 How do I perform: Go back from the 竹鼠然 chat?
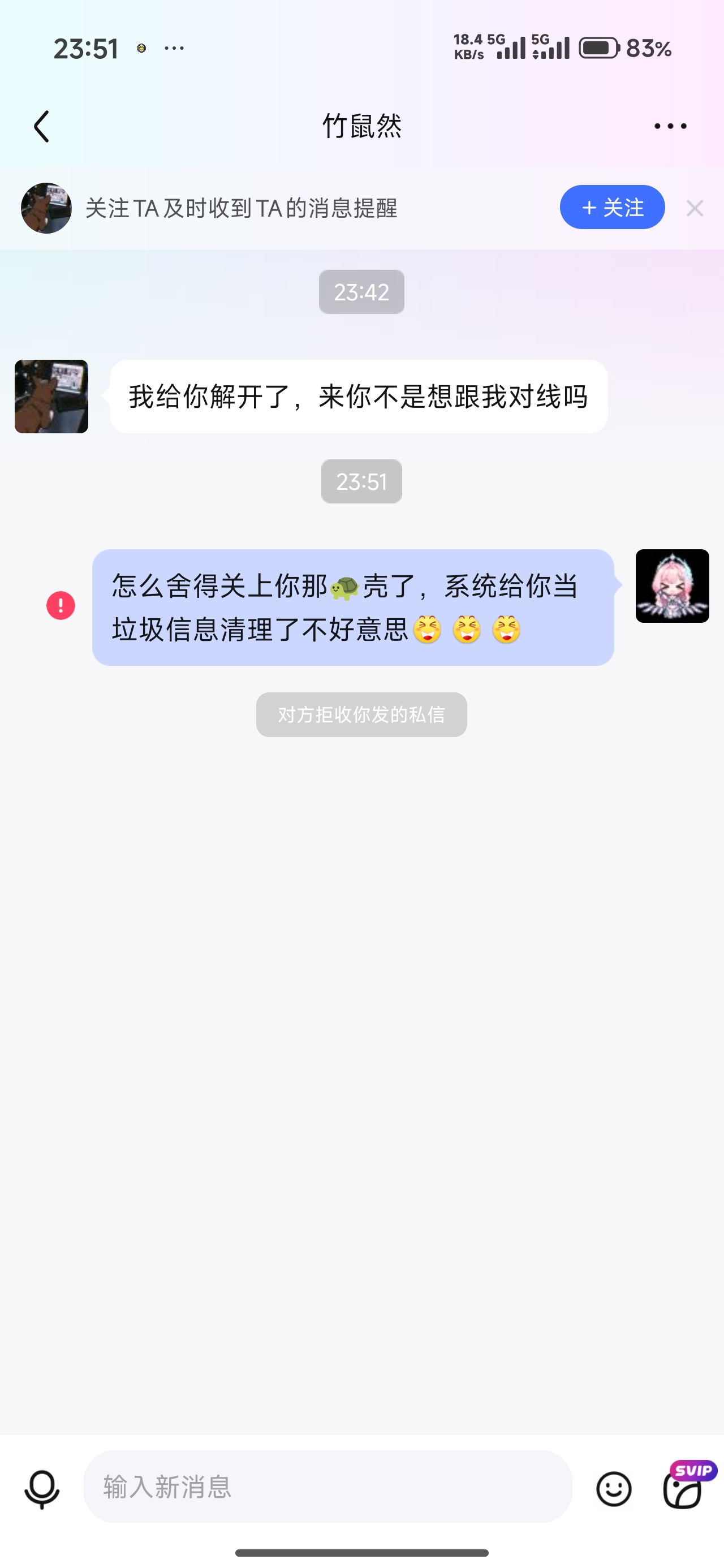pyautogui.click(x=41, y=127)
